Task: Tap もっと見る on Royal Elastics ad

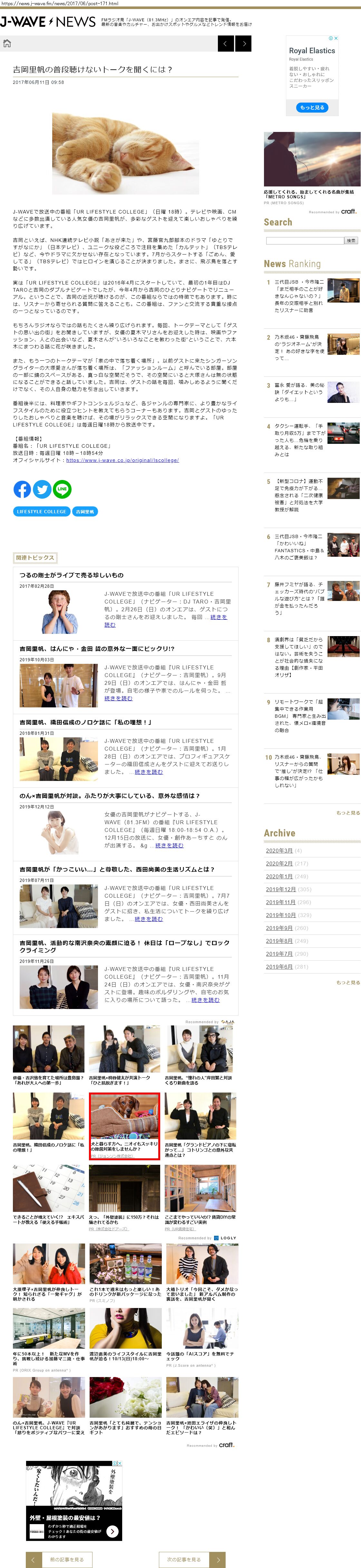Action: [312, 107]
